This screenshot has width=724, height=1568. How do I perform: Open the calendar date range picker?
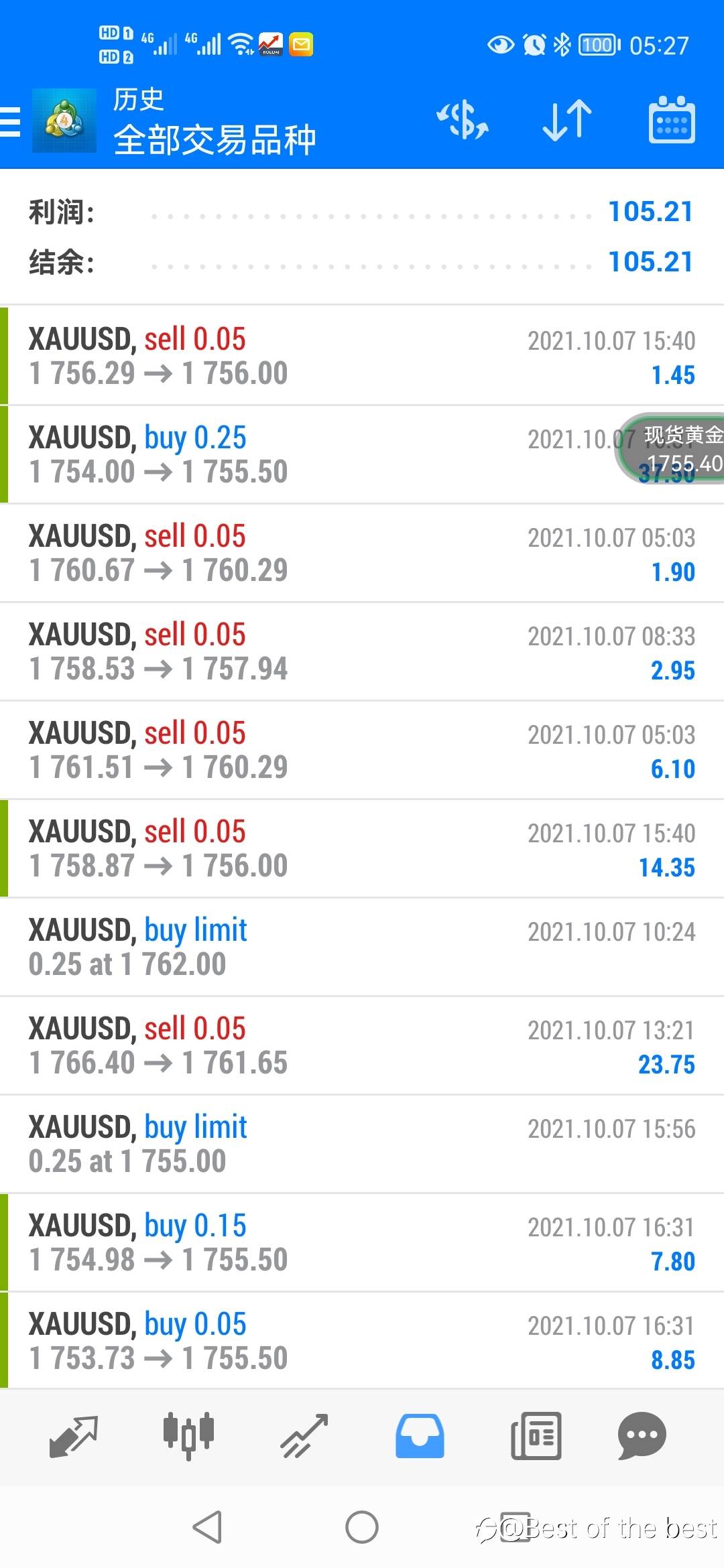672,120
